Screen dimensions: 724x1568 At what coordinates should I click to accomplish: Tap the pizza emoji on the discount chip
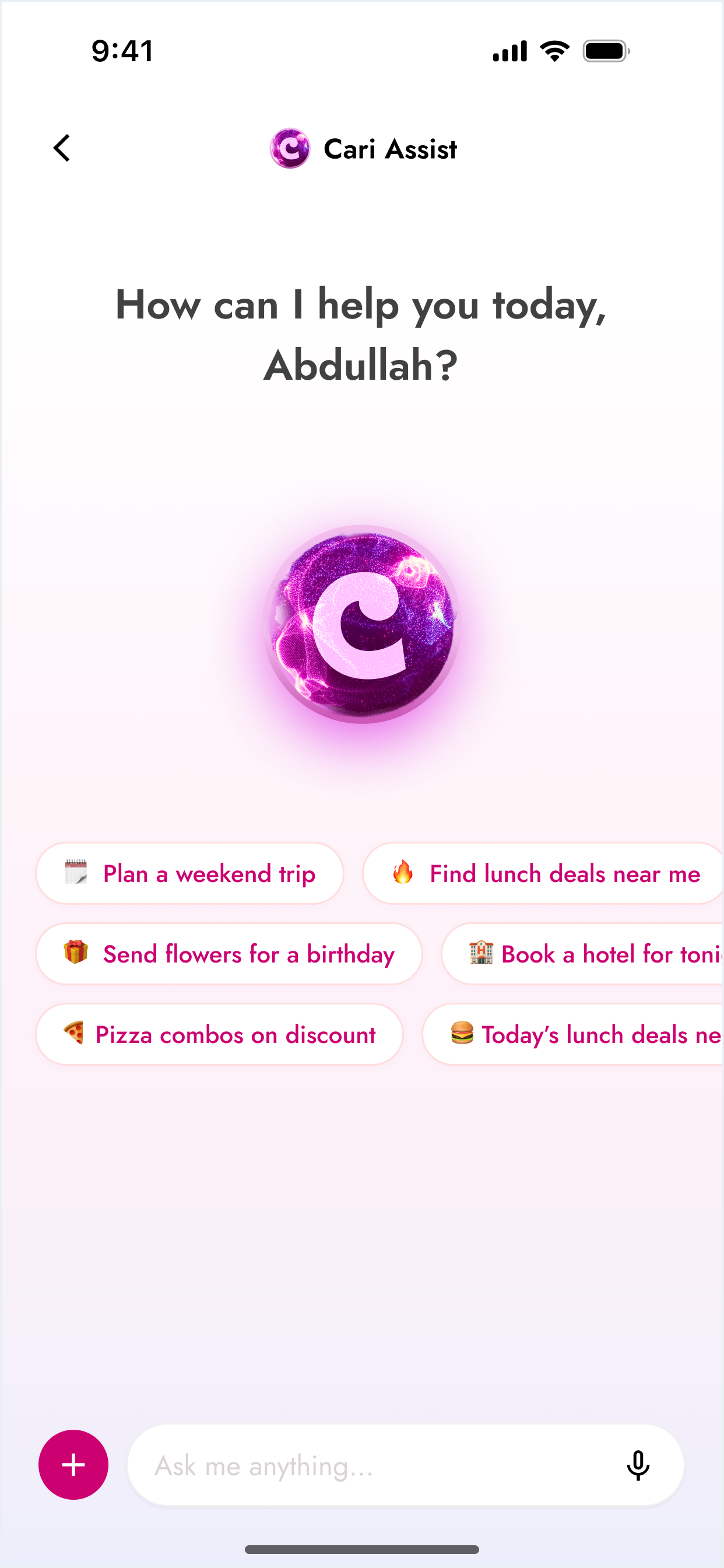click(x=73, y=1034)
